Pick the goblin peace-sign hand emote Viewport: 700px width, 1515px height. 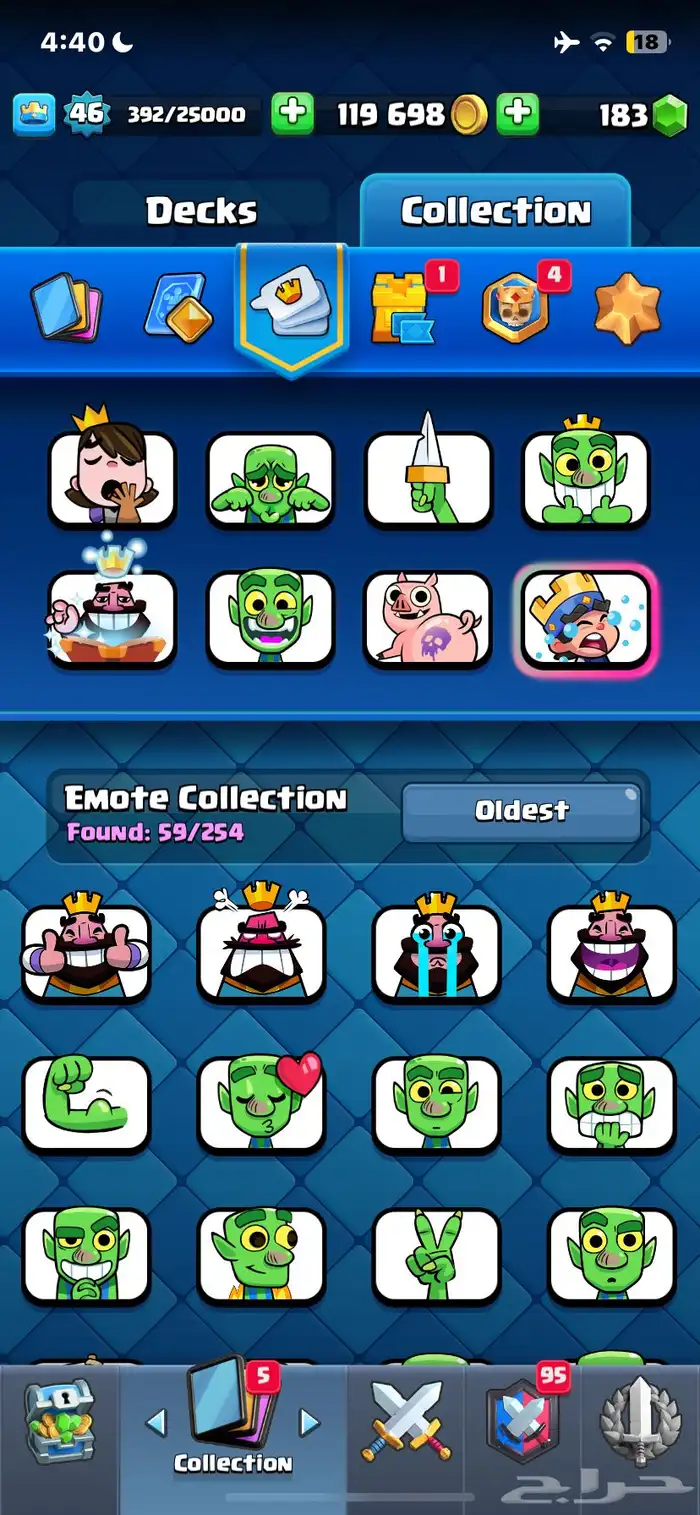[436, 1255]
